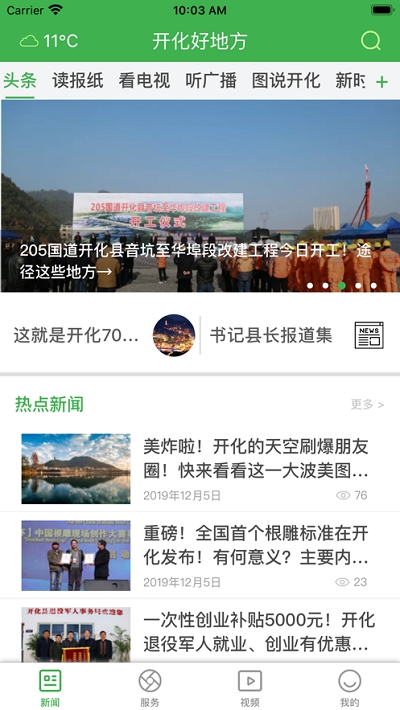
Task: Open article 一次性创业补贴5000元
Action: 200,632
